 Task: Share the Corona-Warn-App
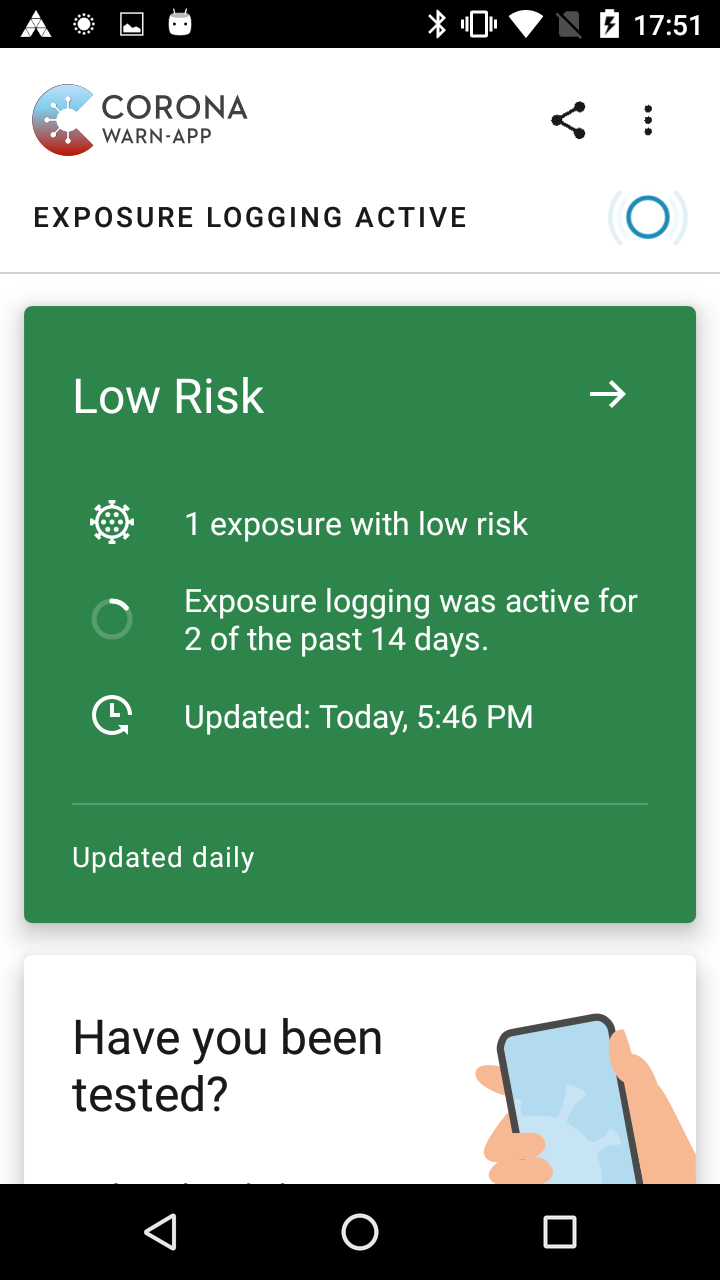[568, 121]
